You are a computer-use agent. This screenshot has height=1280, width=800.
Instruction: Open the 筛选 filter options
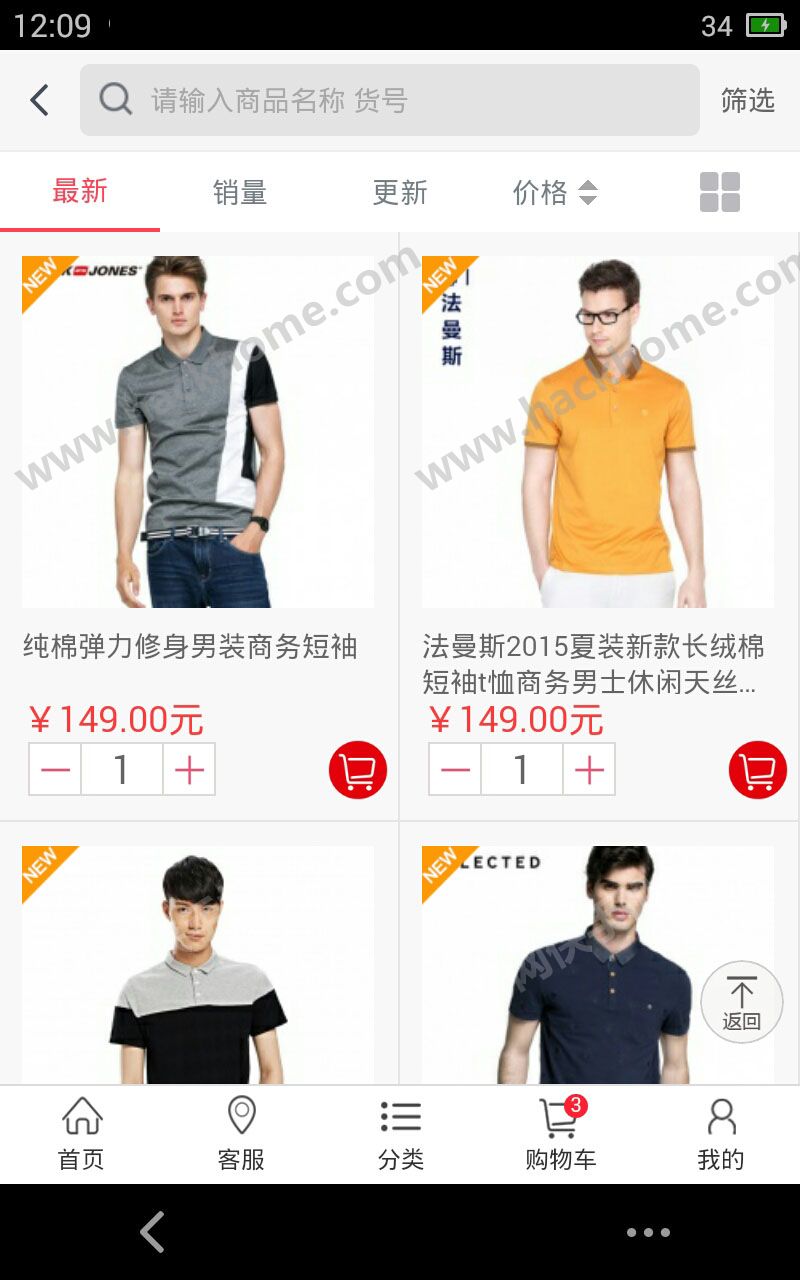click(747, 99)
